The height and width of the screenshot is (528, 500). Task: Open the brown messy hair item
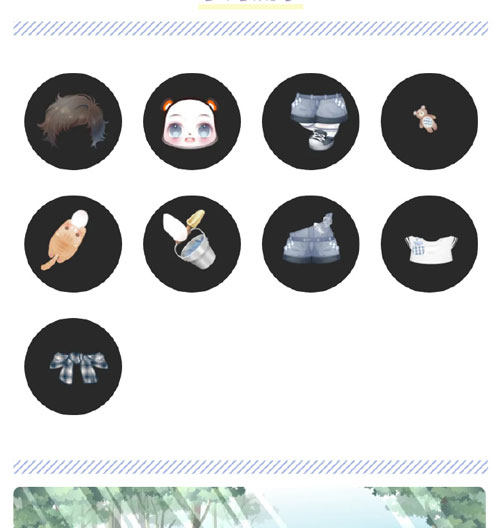pyautogui.click(x=73, y=121)
